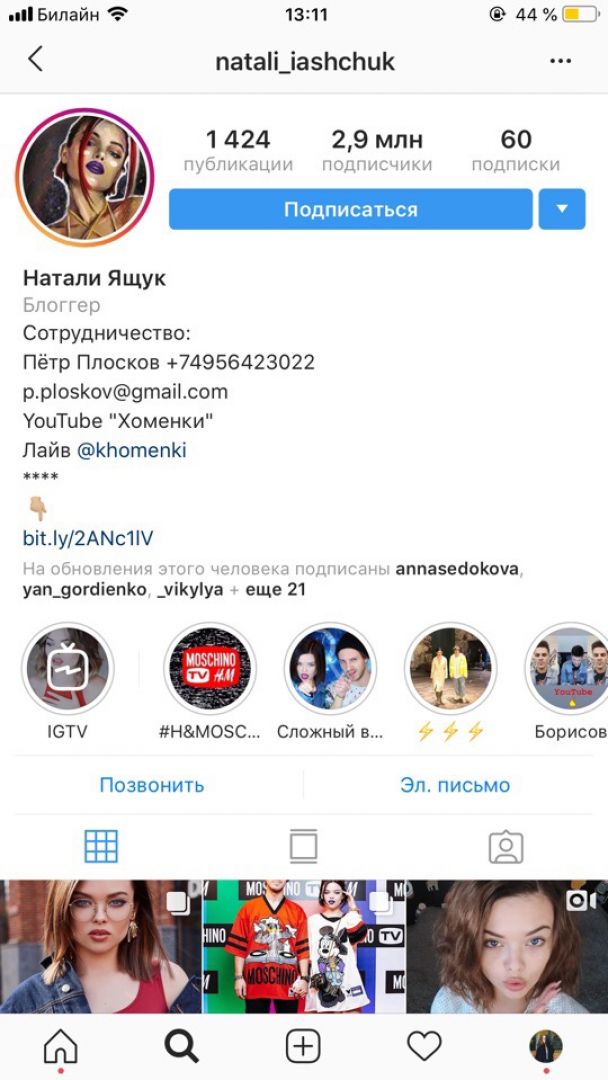The height and width of the screenshot is (1080, 608).
Task: Open the Moschino TV post thumbnail
Action: (x=304, y=945)
